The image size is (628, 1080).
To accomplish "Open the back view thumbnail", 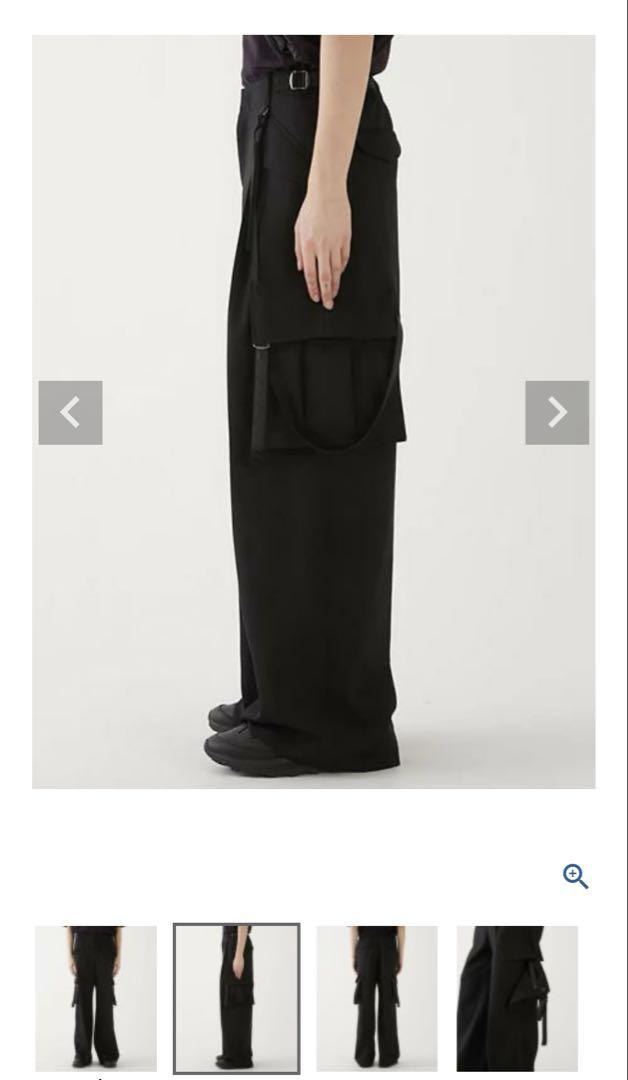I will (x=377, y=998).
